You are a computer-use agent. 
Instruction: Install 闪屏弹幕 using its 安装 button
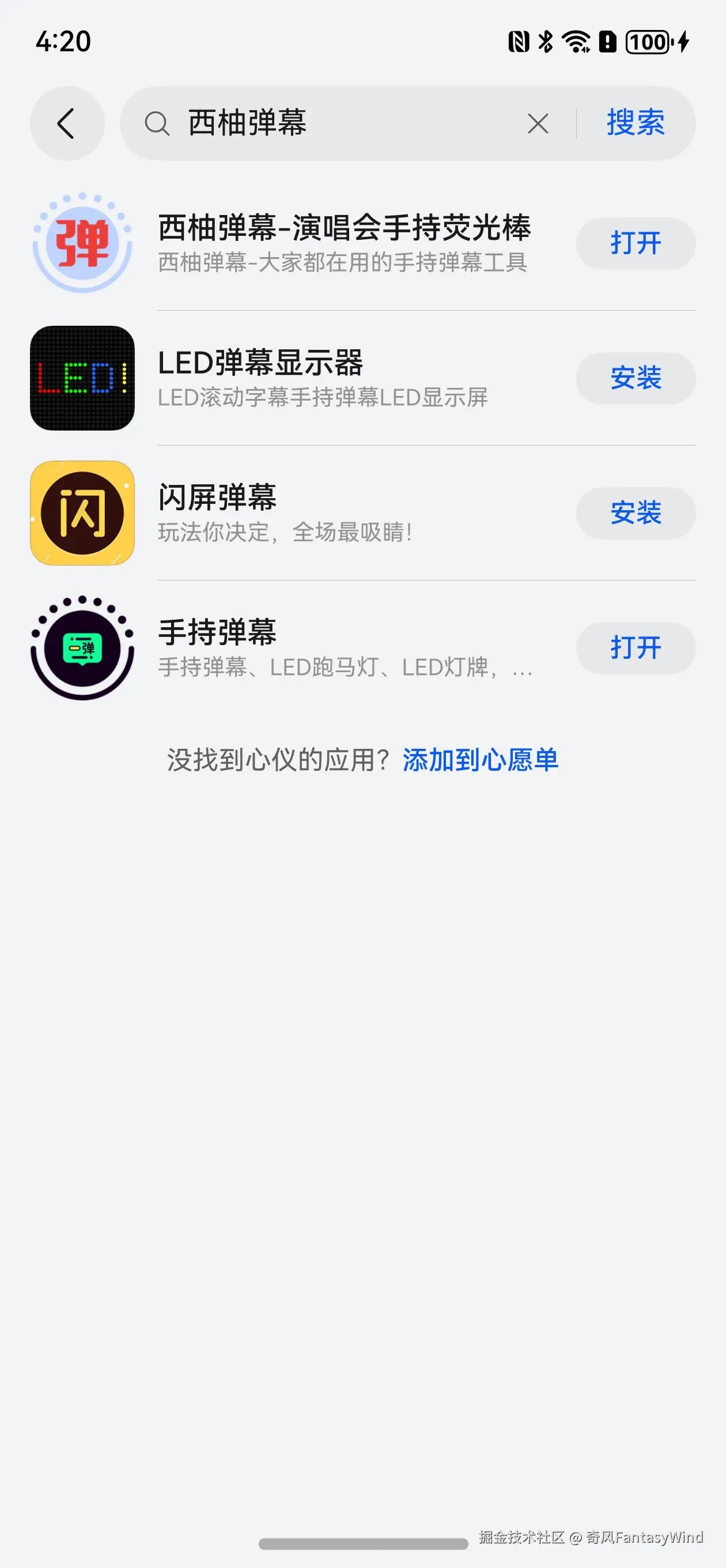pyautogui.click(x=636, y=513)
